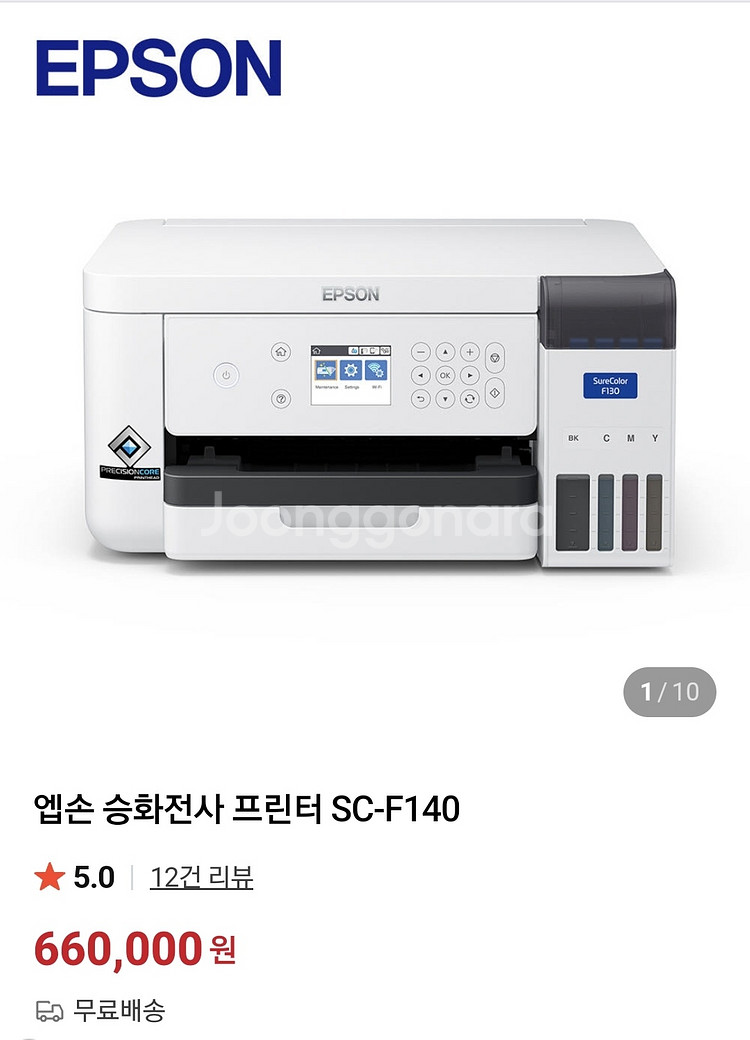Open the 12건 리뷰 reviews link
Image resolution: width=750 pixels, height=1040 pixels.
coord(201,878)
